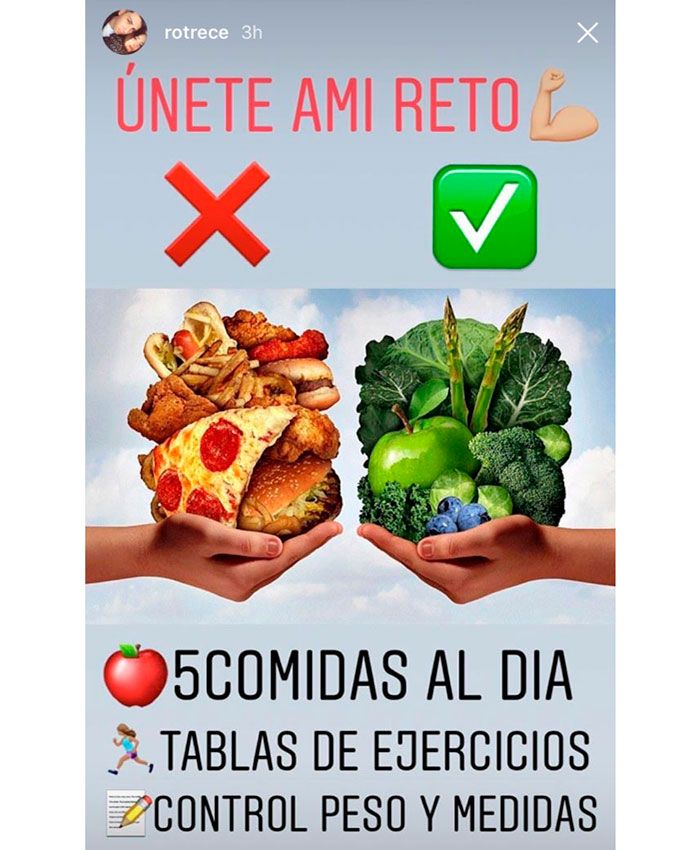
Task: Tap rotrece's profile avatar
Action: tap(125, 33)
